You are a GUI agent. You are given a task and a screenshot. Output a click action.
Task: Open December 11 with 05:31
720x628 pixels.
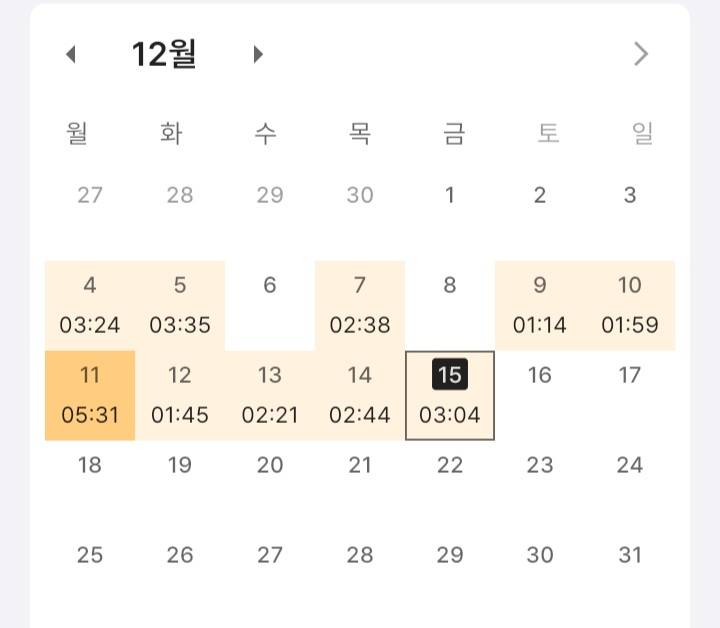click(x=90, y=395)
